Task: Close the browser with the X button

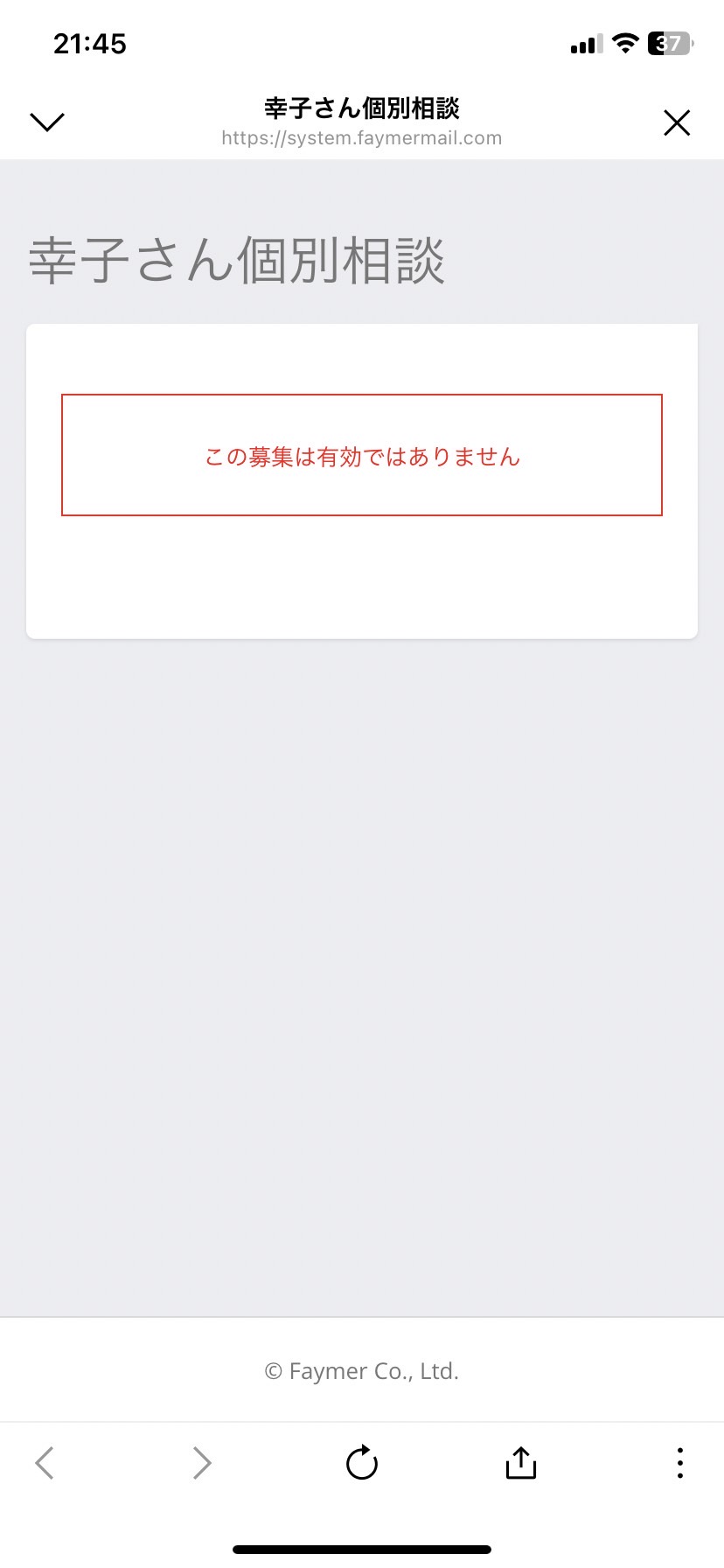Action: pyautogui.click(x=677, y=122)
